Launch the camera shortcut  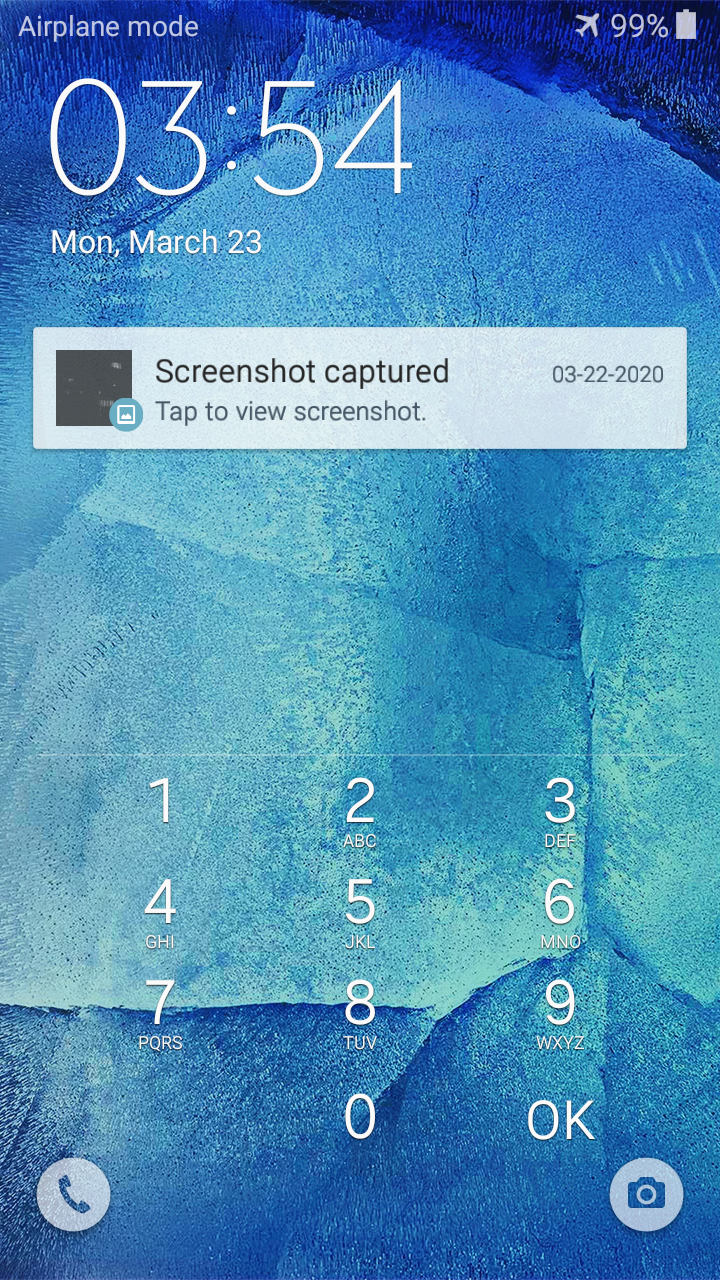tap(646, 1194)
